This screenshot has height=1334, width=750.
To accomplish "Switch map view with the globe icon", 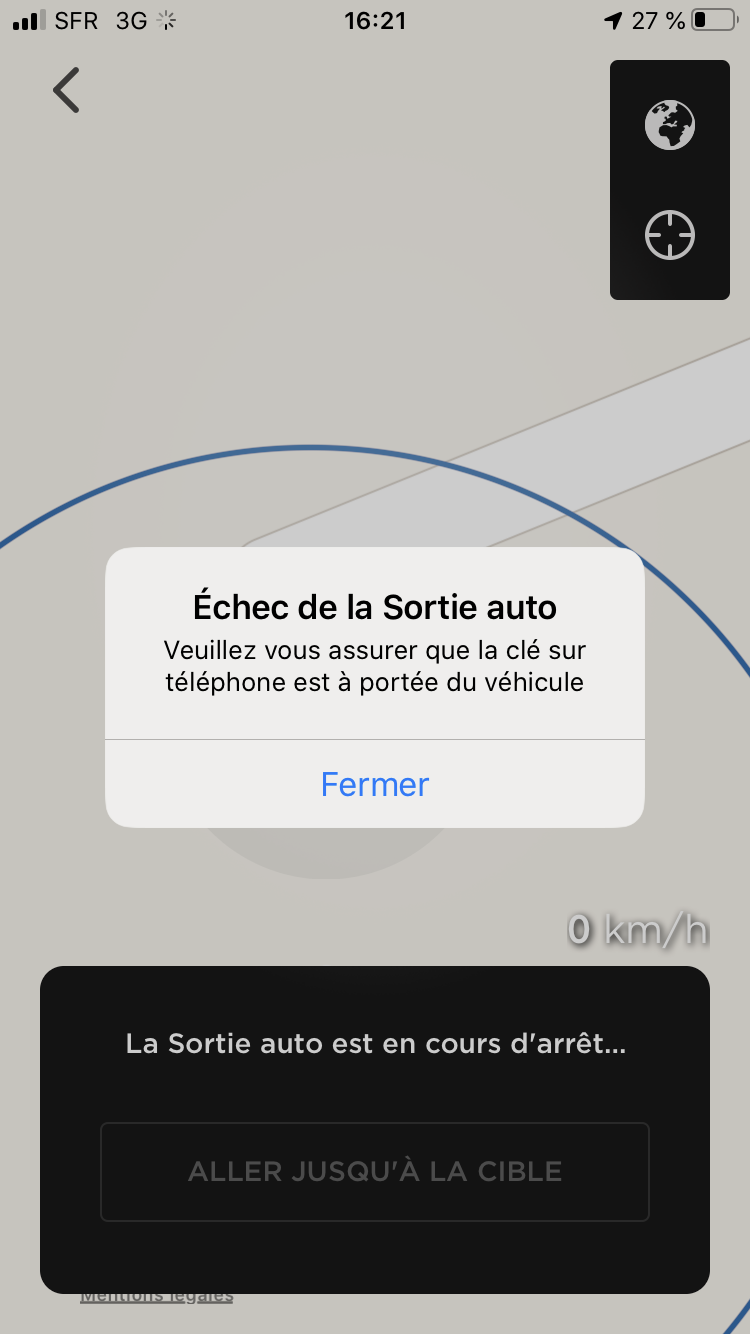I will click(x=669, y=125).
